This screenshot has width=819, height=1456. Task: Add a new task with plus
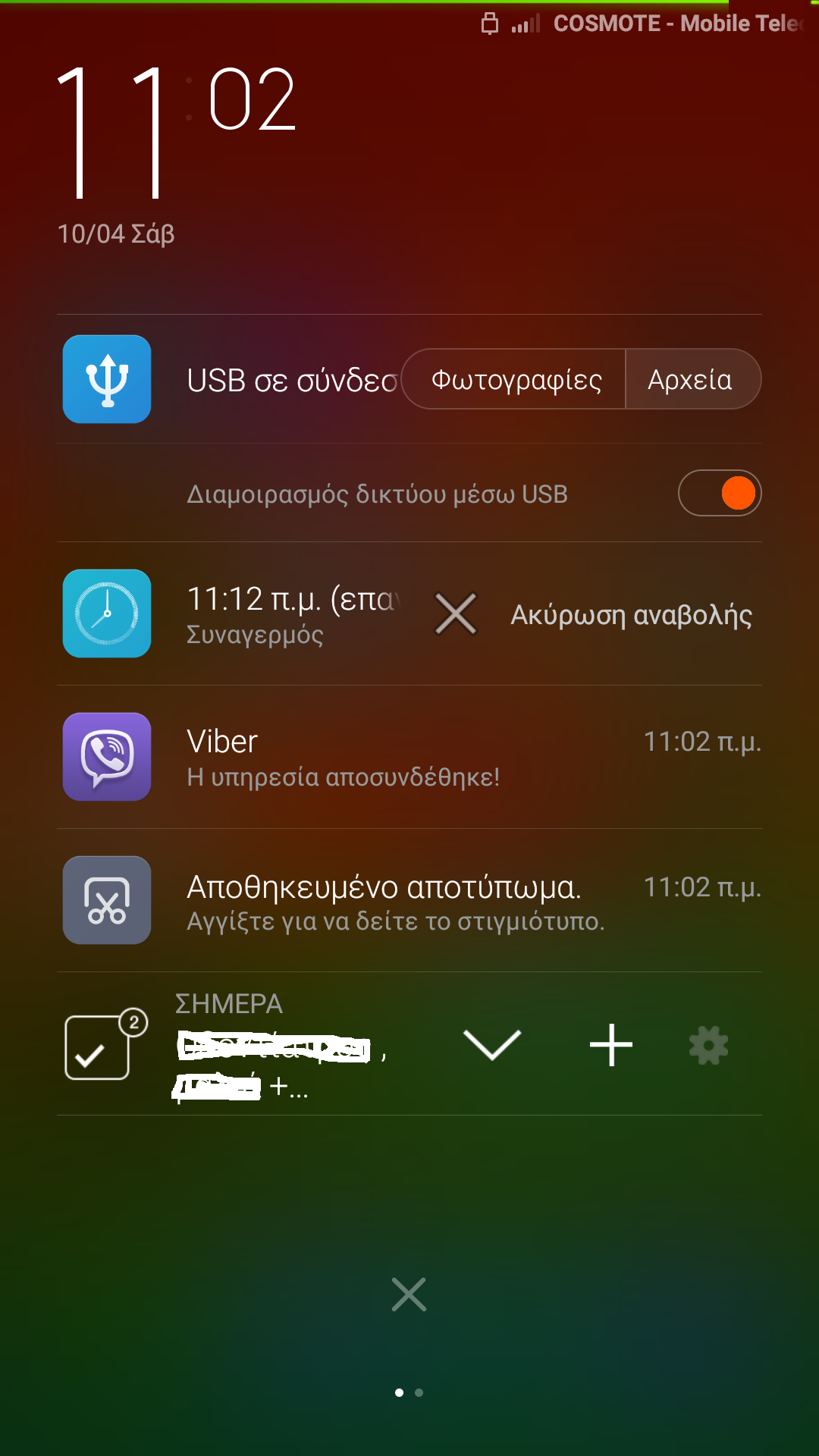(610, 1045)
